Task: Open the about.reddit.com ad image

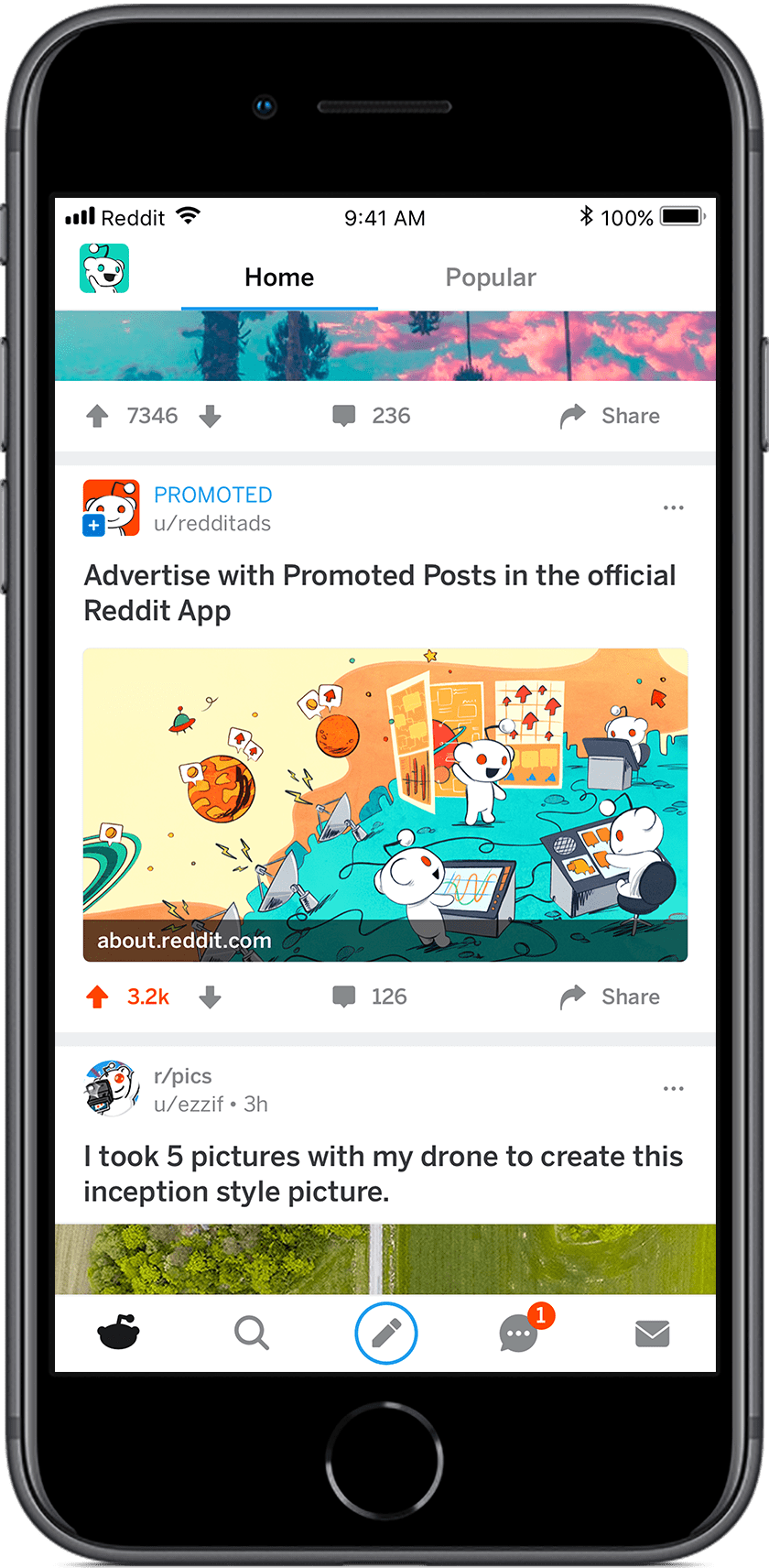Action: point(384,804)
